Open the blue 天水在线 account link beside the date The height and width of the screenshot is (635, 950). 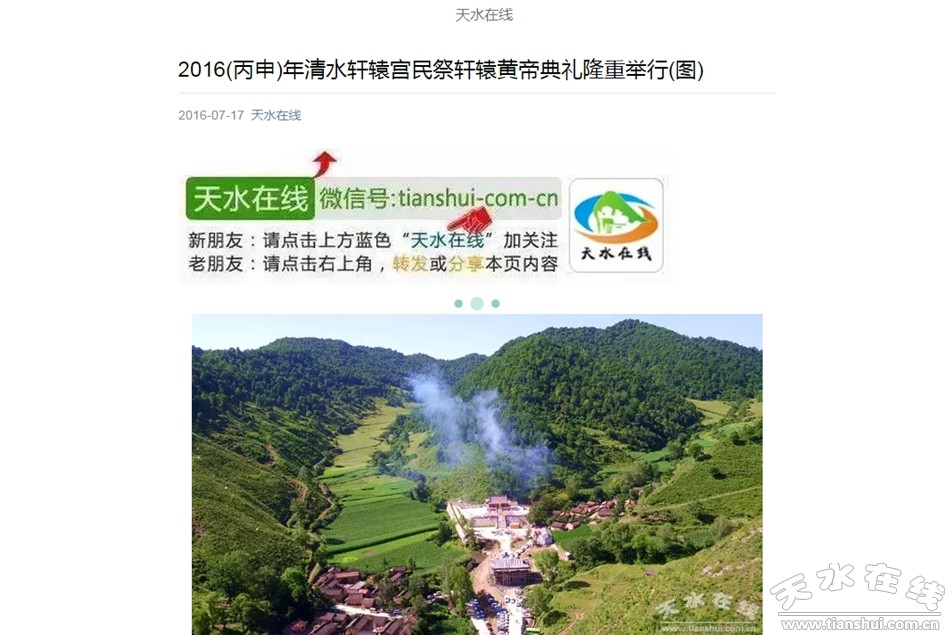click(x=276, y=115)
